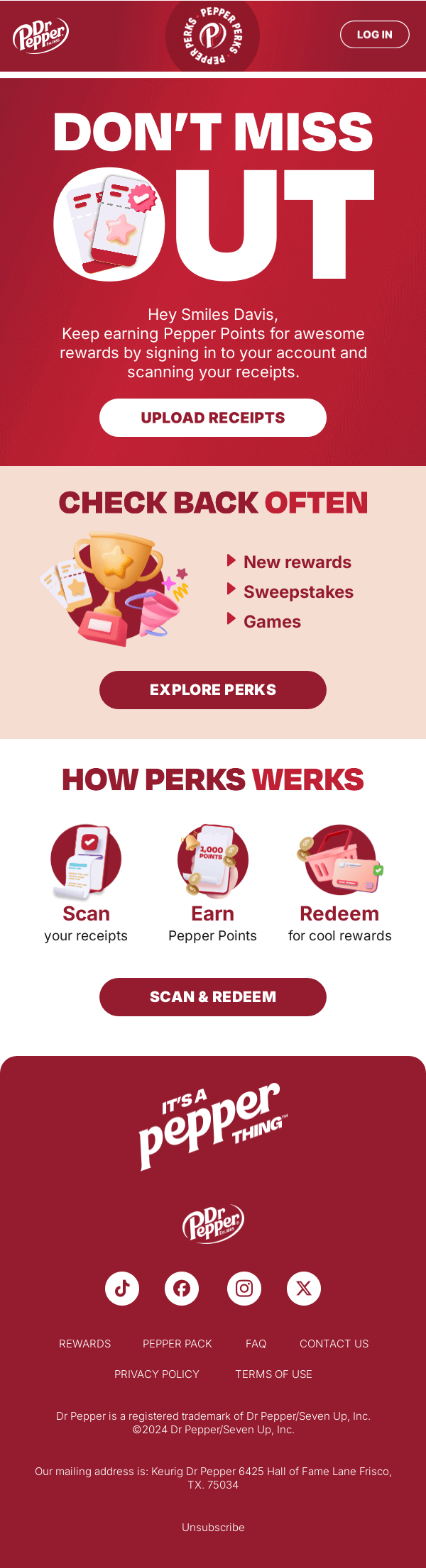Image resolution: width=426 pixels, height=1568 pixels.
Task: Open Dr Pepper's Facebook page
Action: 182,1288
